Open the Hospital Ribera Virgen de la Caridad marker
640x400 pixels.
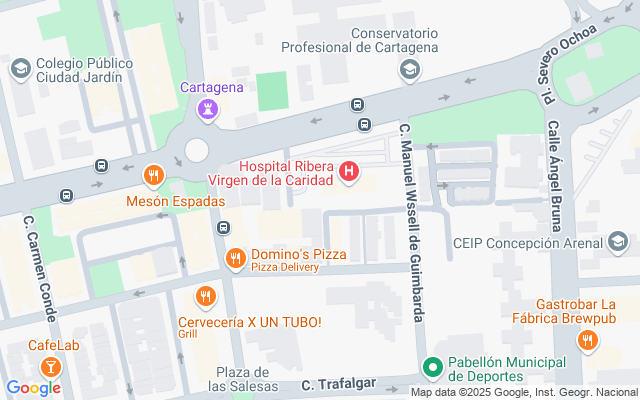coord(349,173)
